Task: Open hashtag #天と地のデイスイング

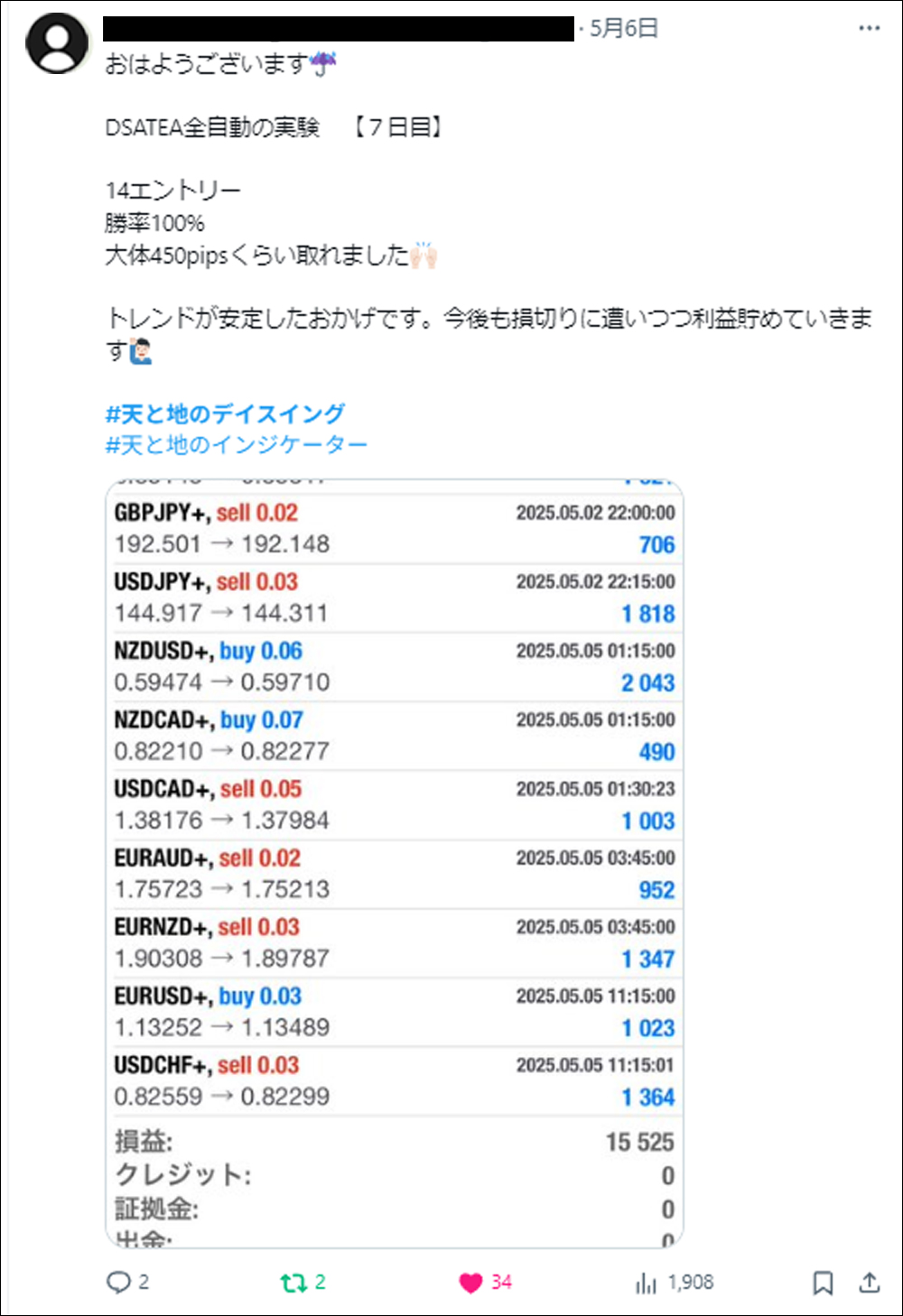Action: point(225,413)
